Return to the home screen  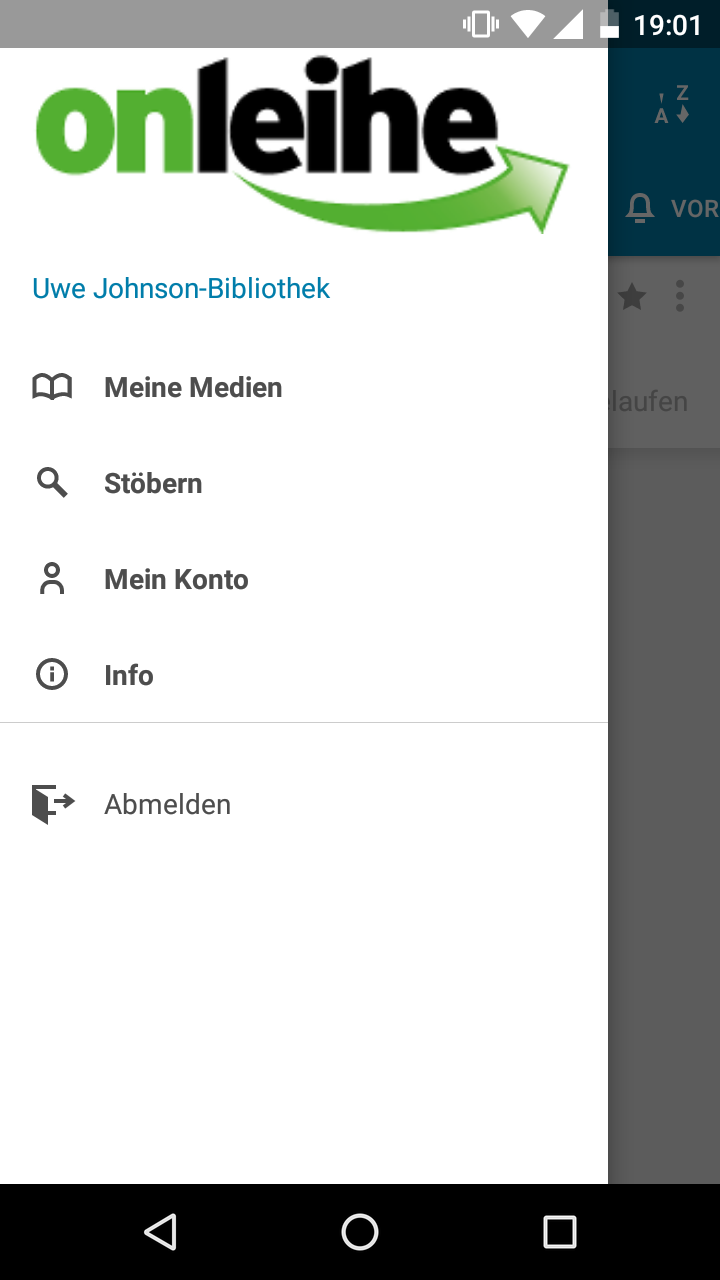coord(360,1232)
